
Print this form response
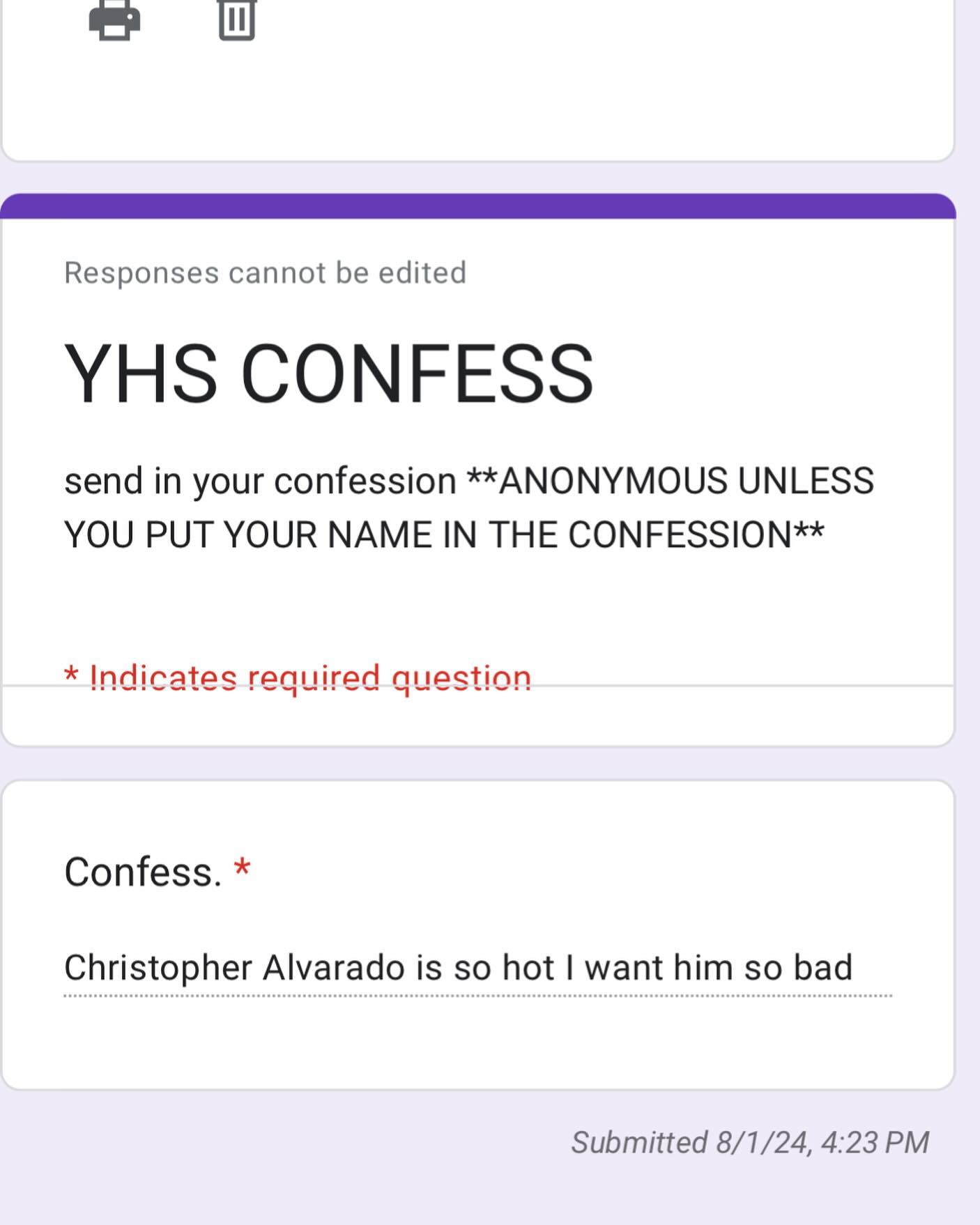coord(114,20)
